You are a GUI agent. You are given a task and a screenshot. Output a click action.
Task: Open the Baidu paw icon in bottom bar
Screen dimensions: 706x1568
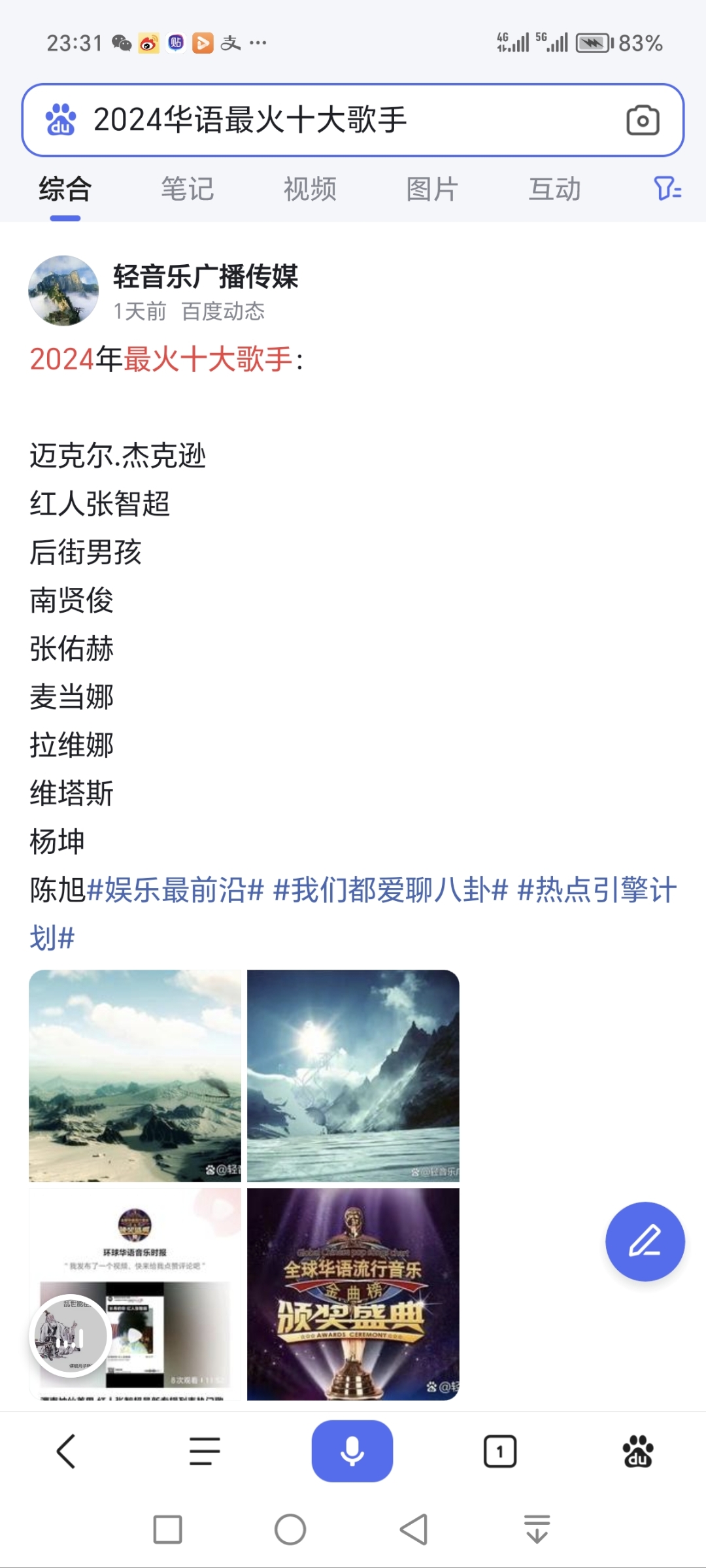tap(637, 1450)
